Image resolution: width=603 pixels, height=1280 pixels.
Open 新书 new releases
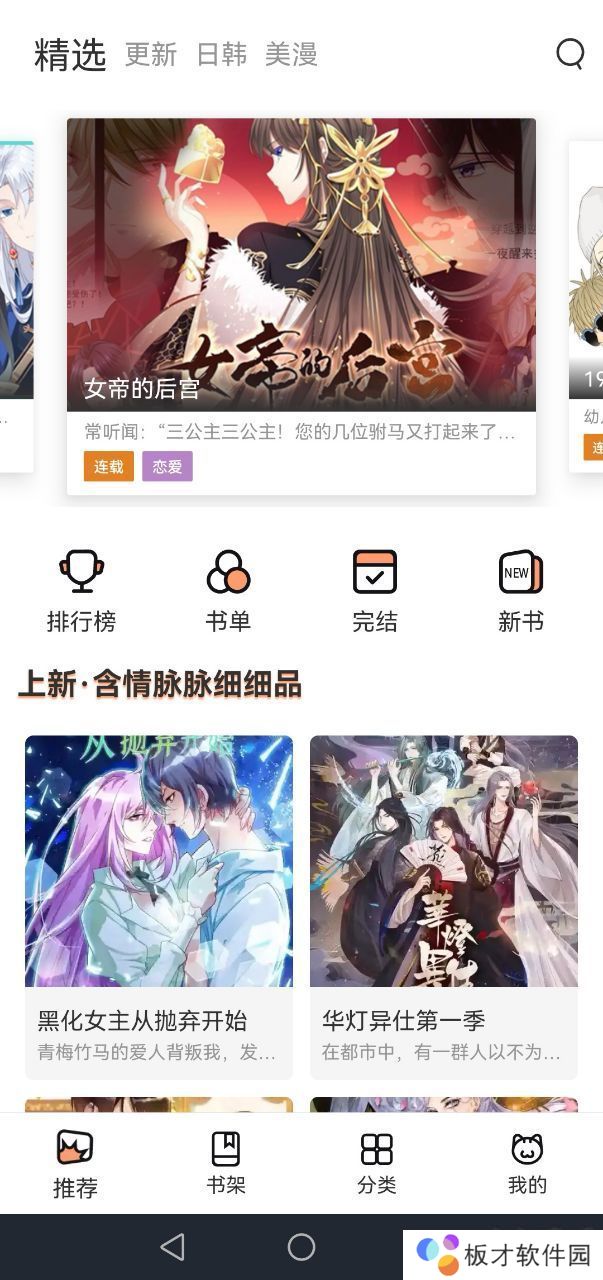tap(521, 591)
